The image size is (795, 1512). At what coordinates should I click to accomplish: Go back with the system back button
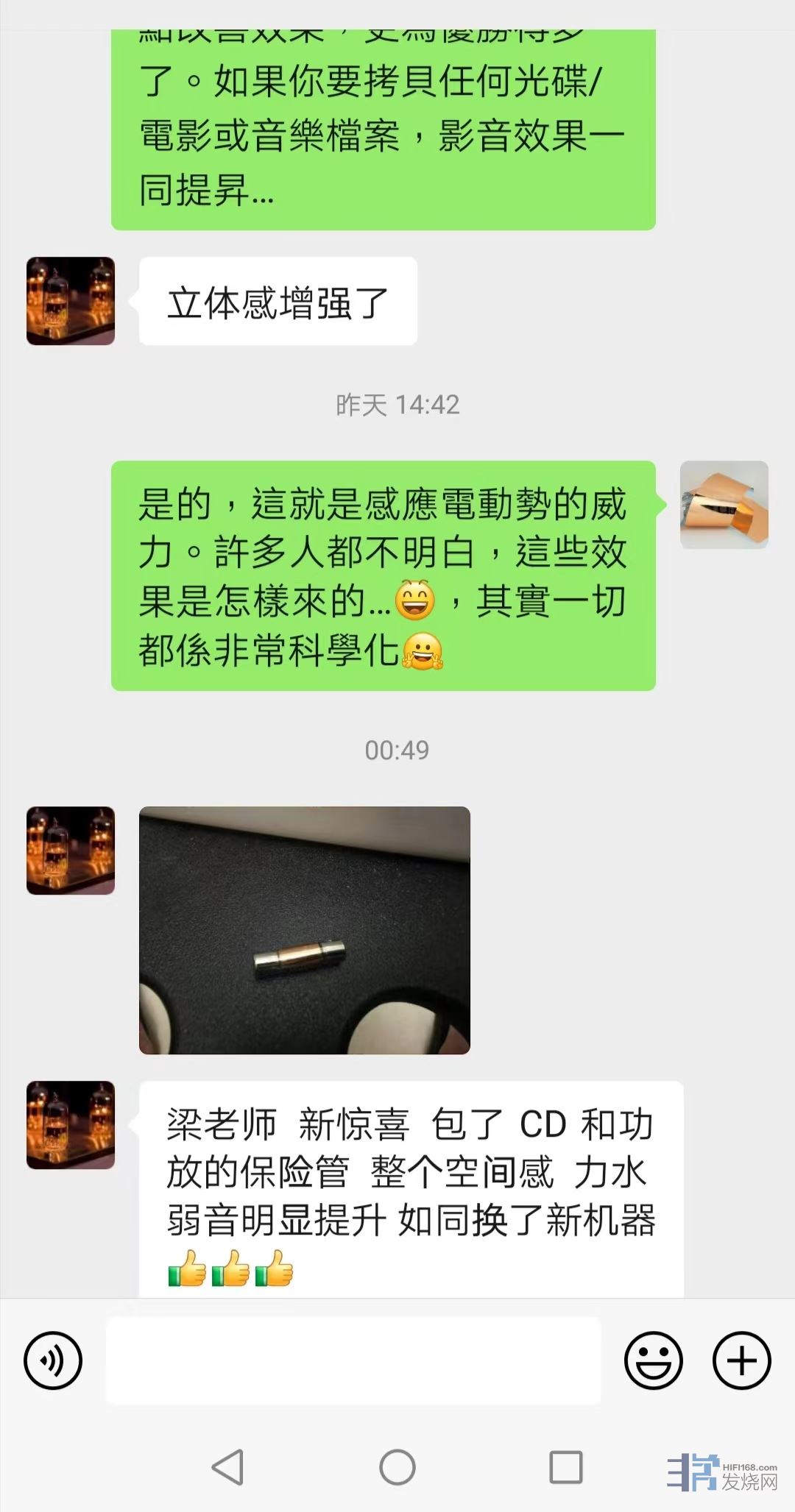point(227,1467)
